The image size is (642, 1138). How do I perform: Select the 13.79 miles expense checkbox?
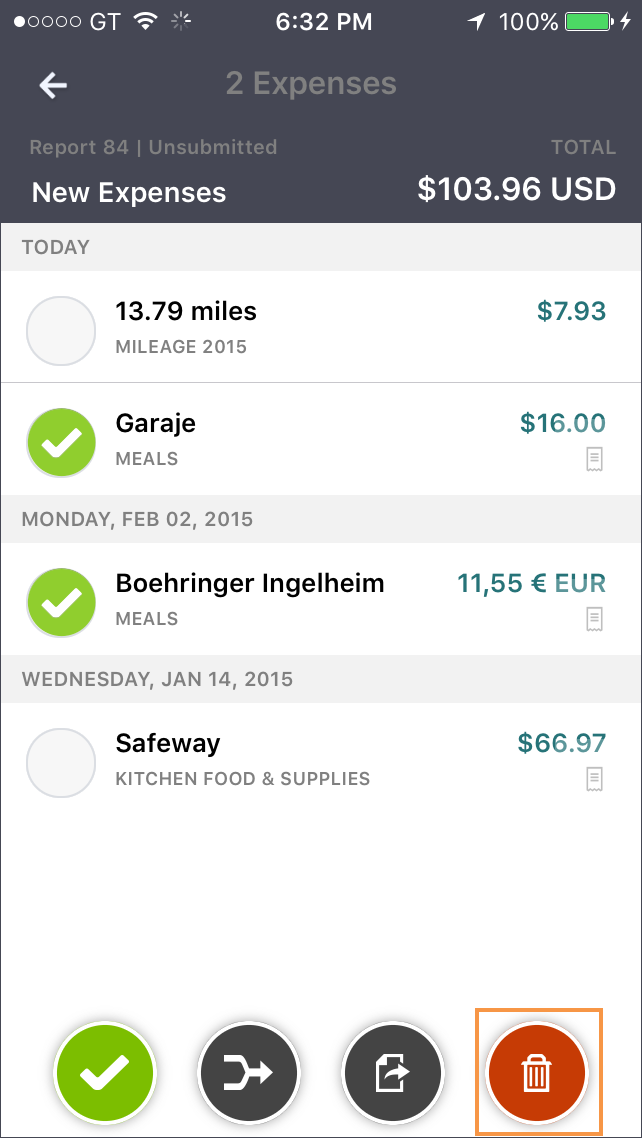click(61, 330)
